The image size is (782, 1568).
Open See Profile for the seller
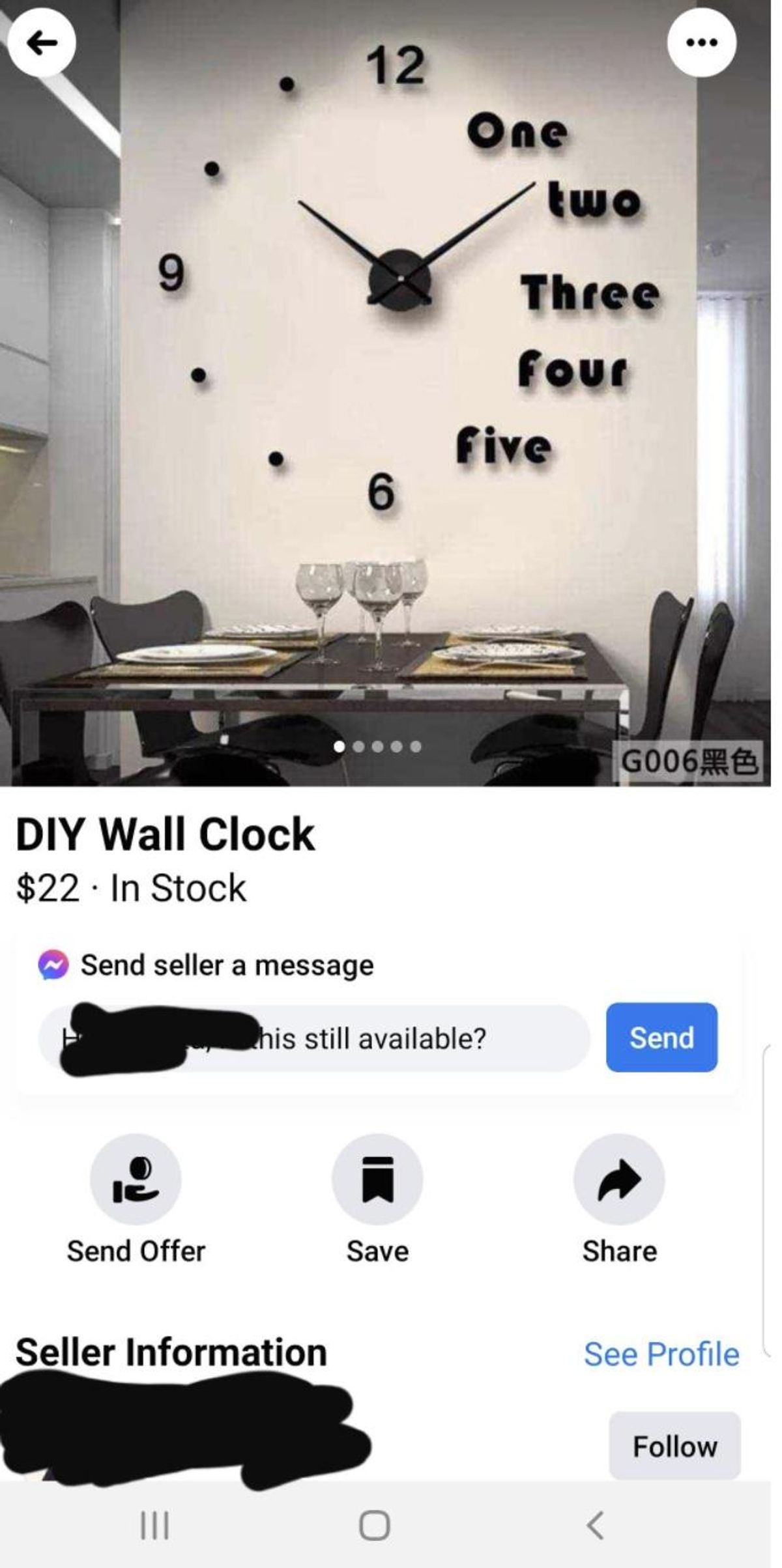(661, 1354)
